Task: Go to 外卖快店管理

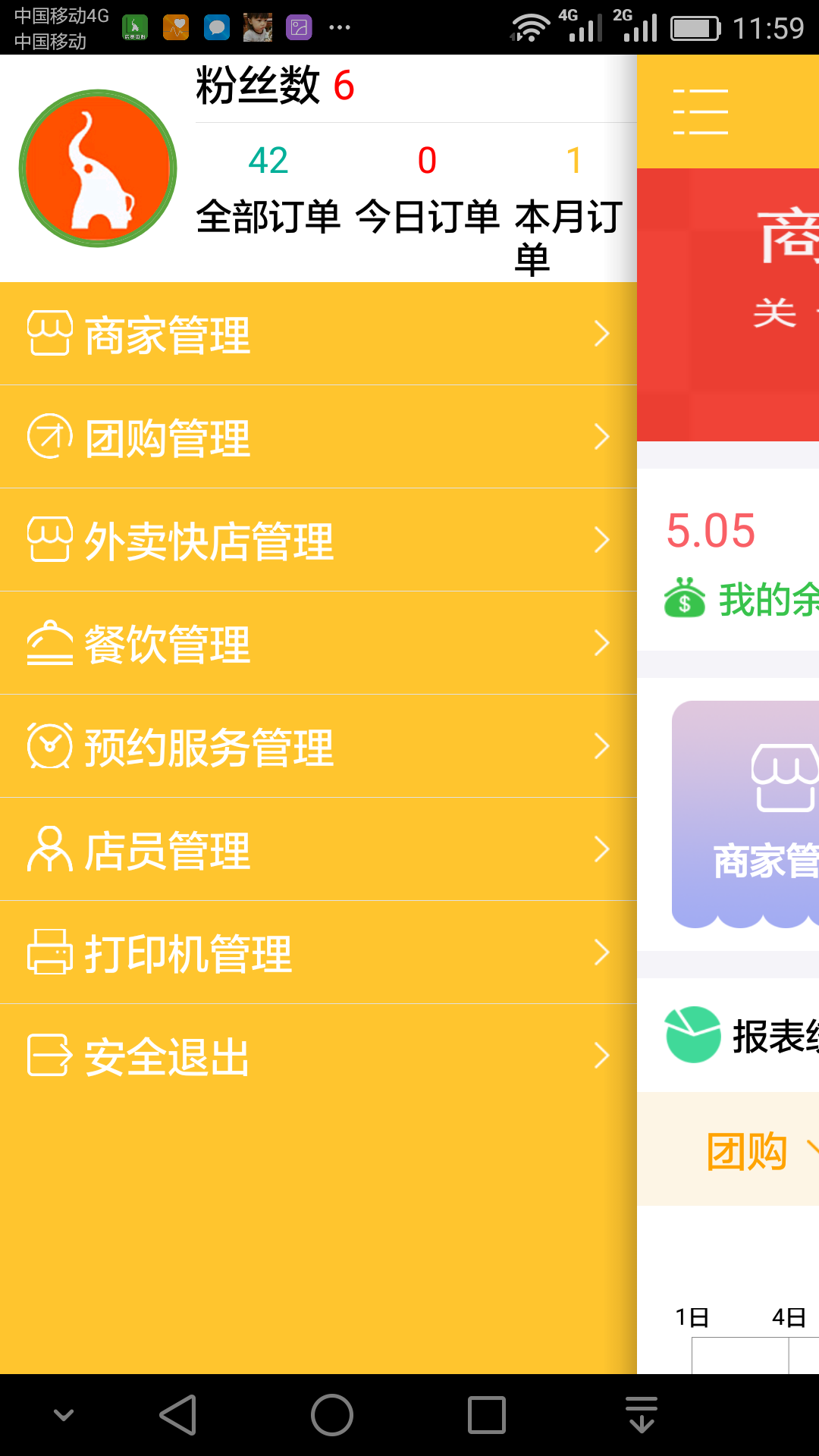Action: pos(318,540)
